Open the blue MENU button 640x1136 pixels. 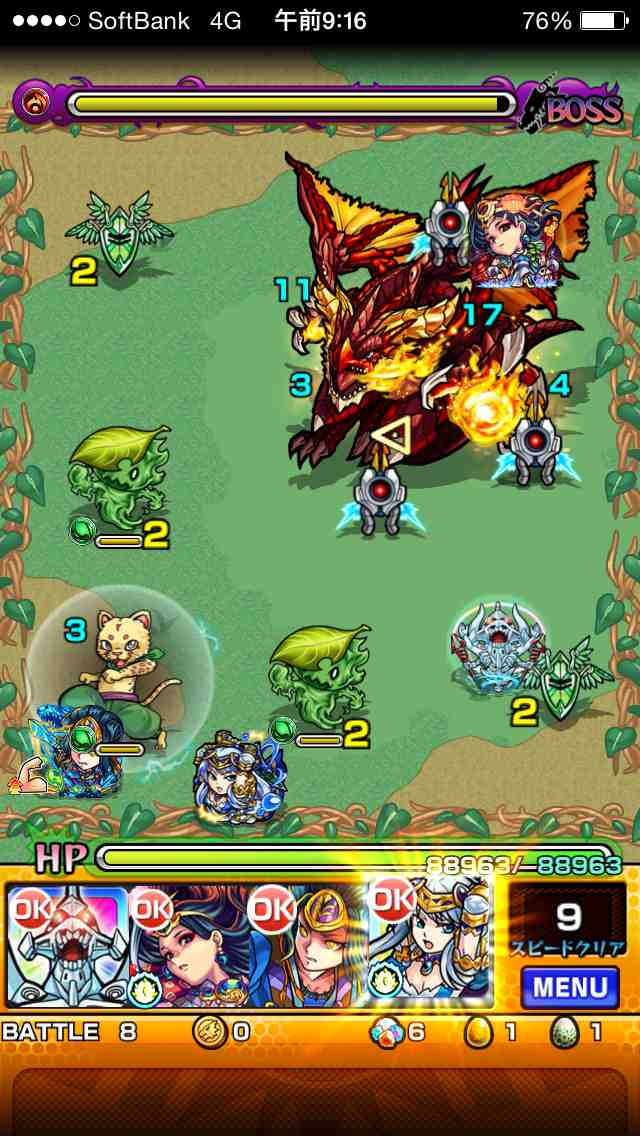coord(570,988)
